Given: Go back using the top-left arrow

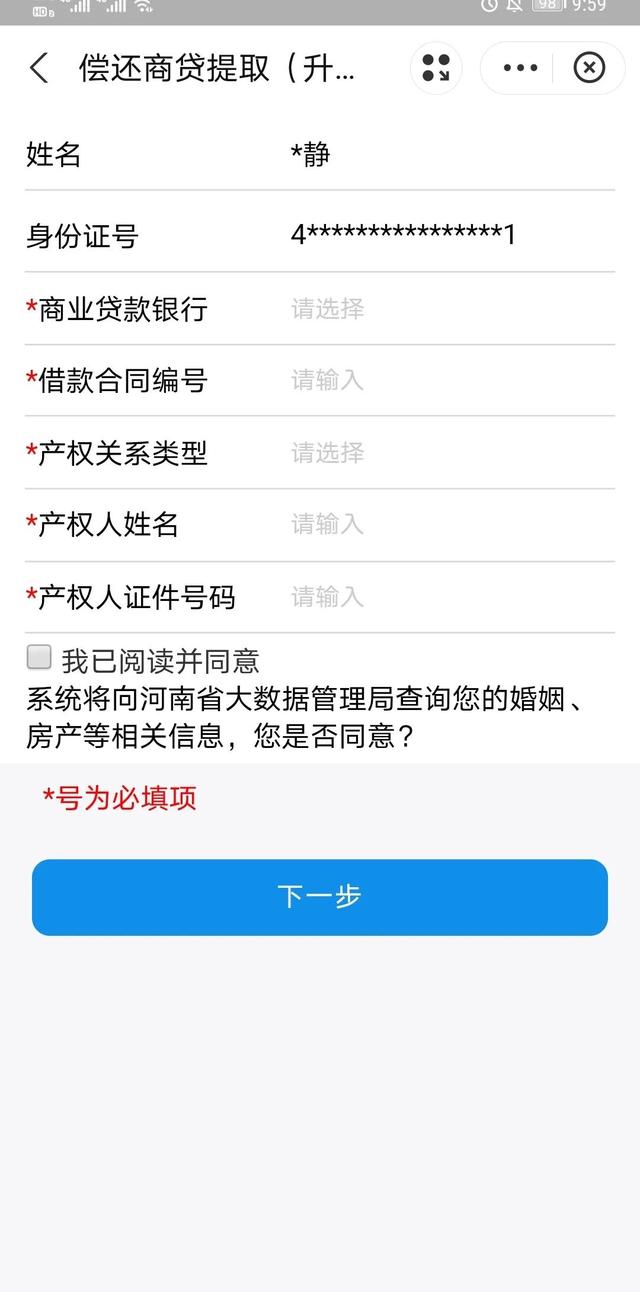Looking at the screenshot, I should [x=39, y=68].
